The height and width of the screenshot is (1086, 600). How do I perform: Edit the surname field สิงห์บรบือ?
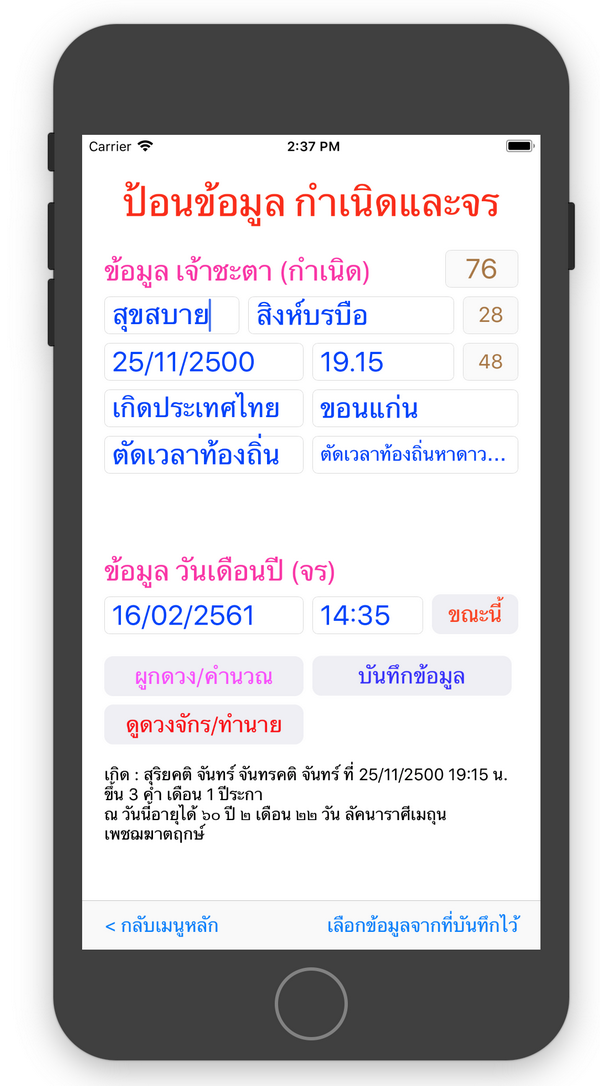(351, 315)
